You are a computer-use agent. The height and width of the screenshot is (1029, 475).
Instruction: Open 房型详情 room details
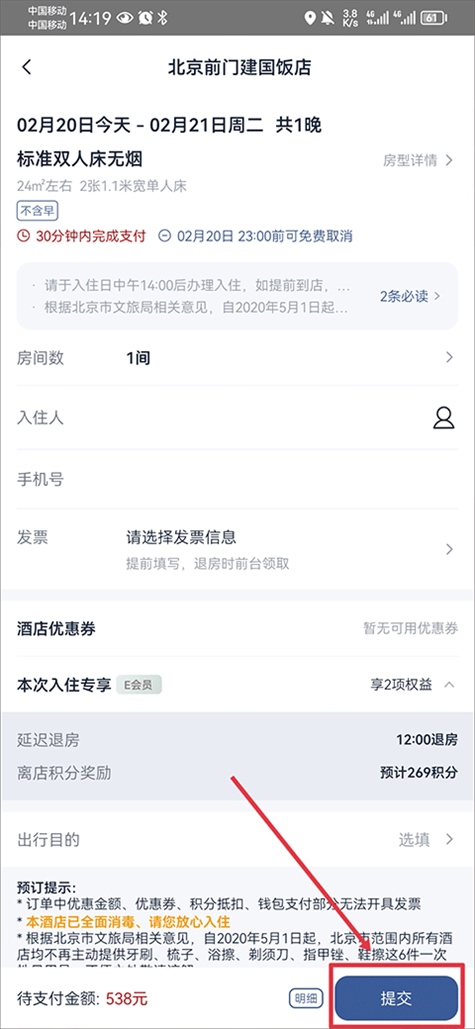point(418,160)
